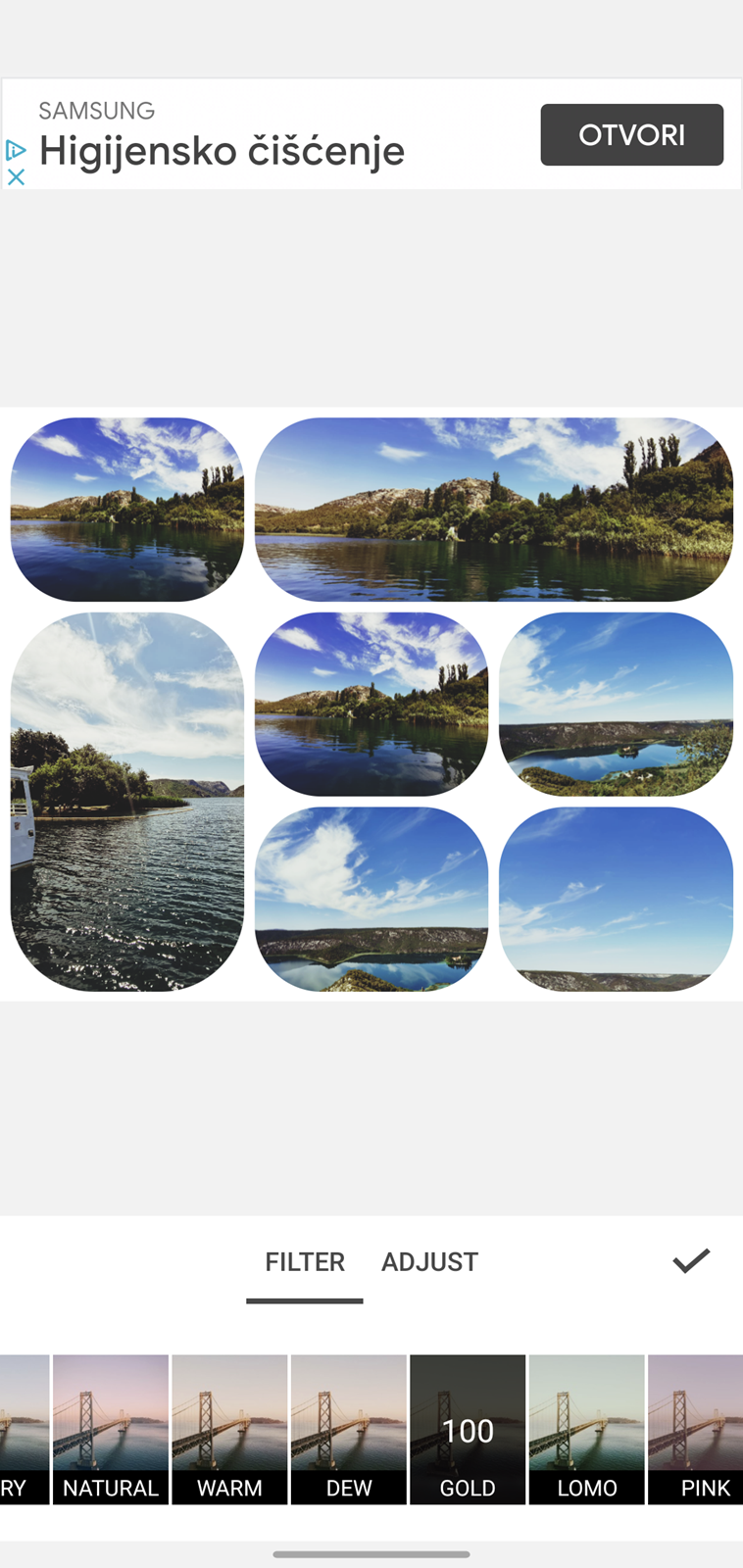Open the Samsung ad with OTVORI button

tap(632, 134)
